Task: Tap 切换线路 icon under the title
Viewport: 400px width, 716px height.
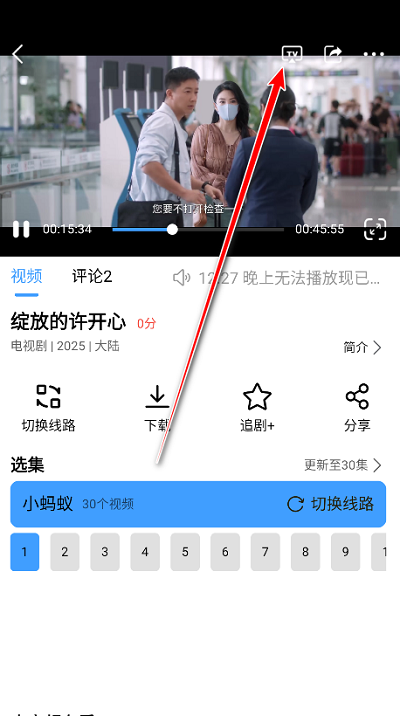Action: coord(48,409)
